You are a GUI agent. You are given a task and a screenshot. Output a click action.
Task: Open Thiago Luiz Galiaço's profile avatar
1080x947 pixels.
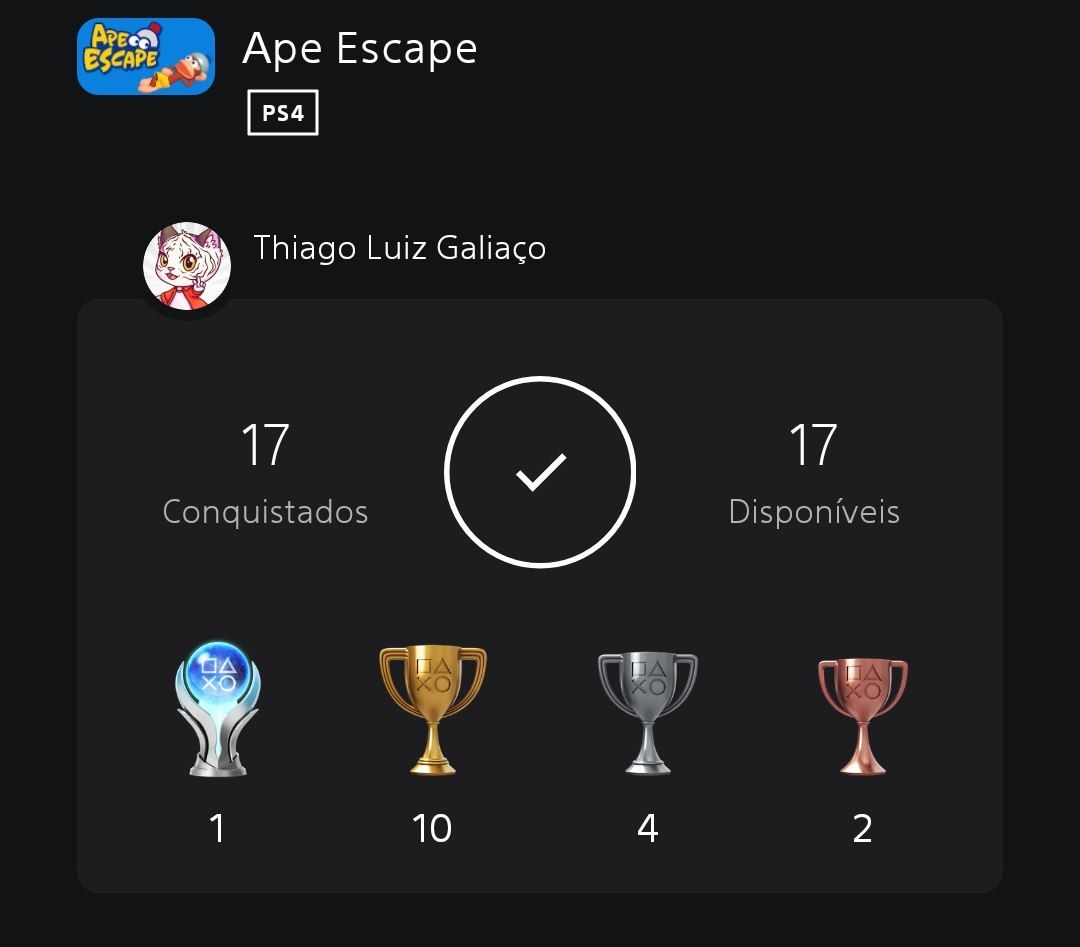187,267
